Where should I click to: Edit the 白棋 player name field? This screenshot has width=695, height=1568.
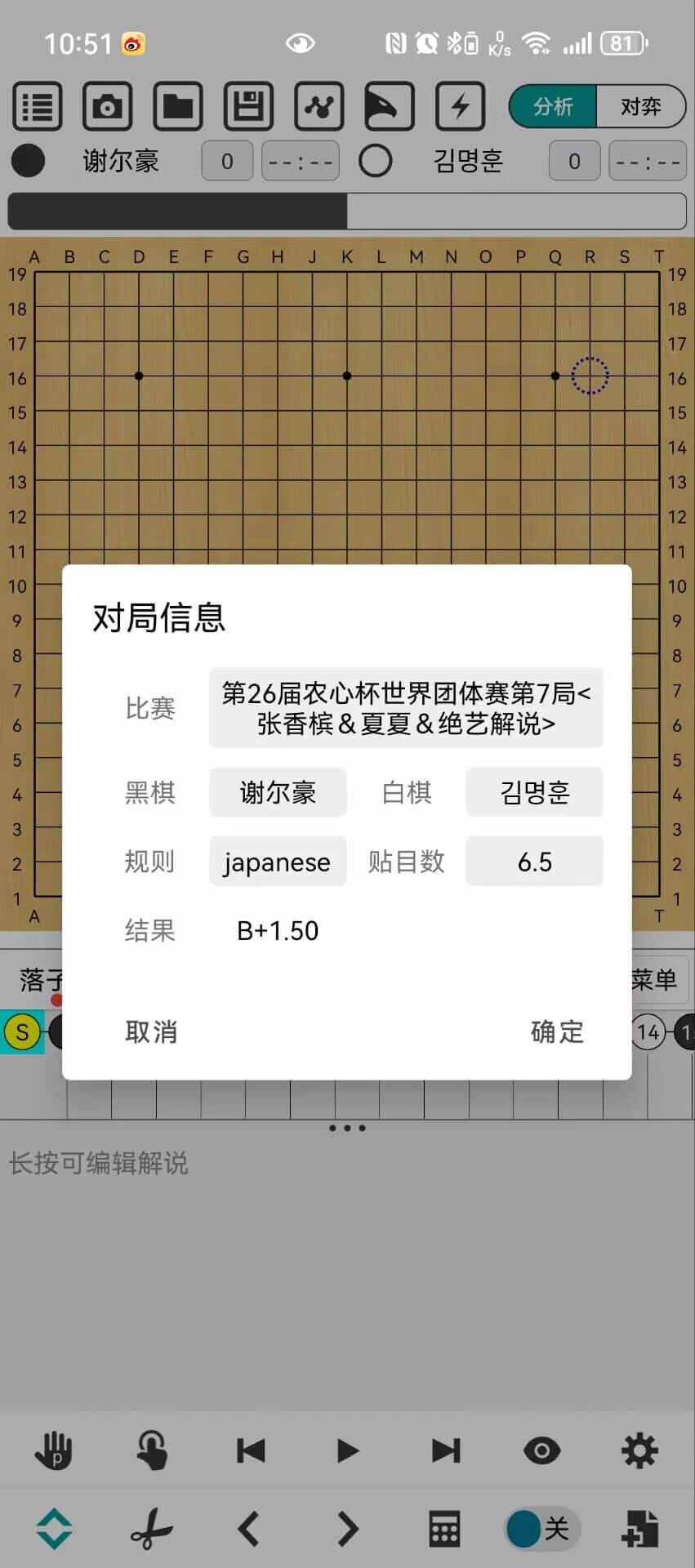534,792
